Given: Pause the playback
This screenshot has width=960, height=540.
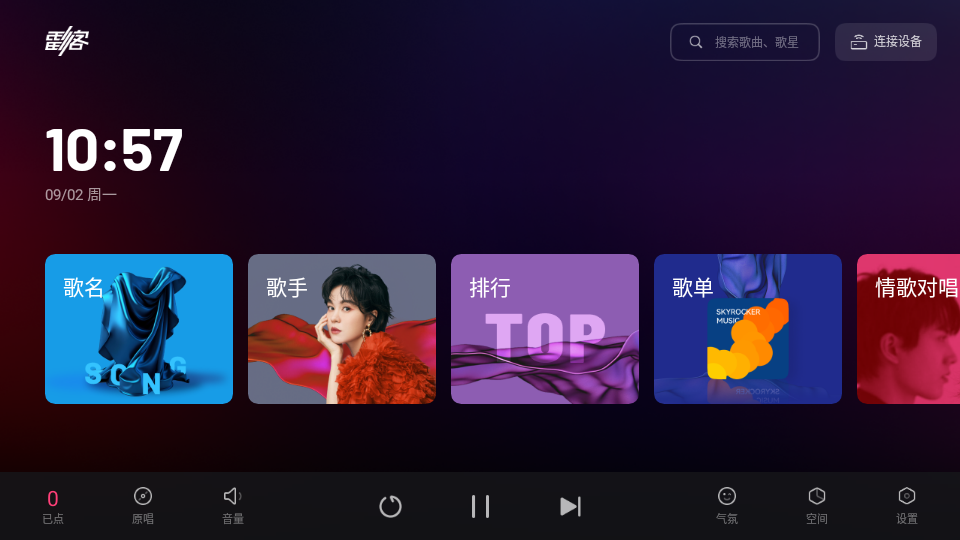Looking at the screenshot, I should tap(480, 506).
